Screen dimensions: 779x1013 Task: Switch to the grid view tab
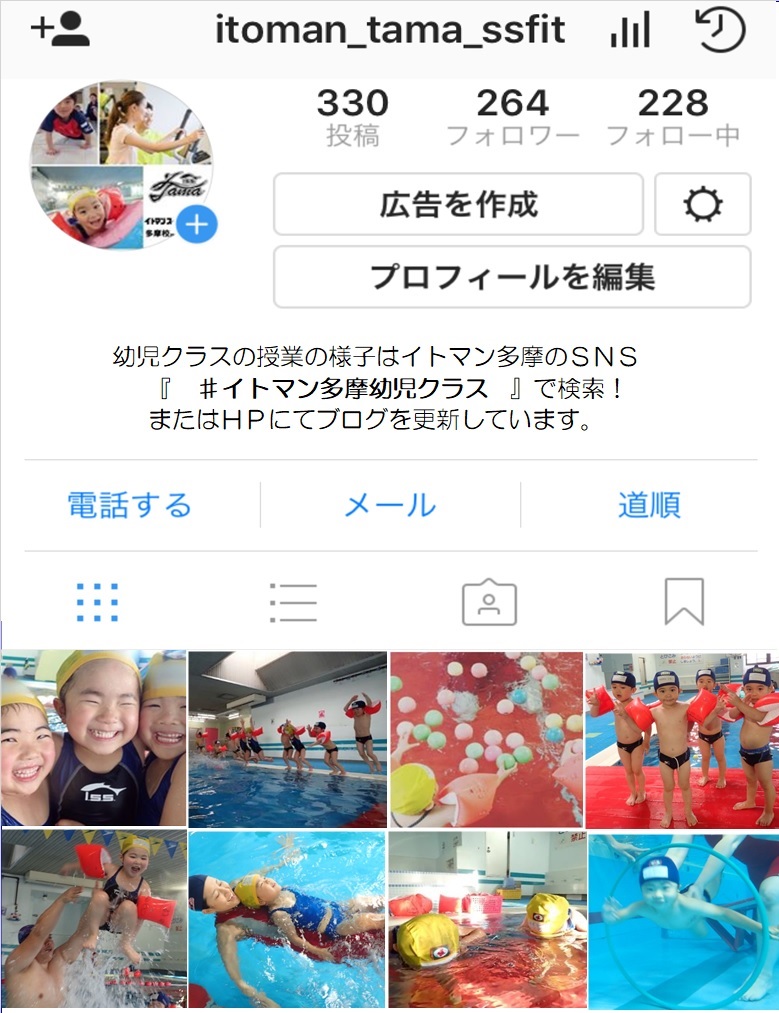97,602
